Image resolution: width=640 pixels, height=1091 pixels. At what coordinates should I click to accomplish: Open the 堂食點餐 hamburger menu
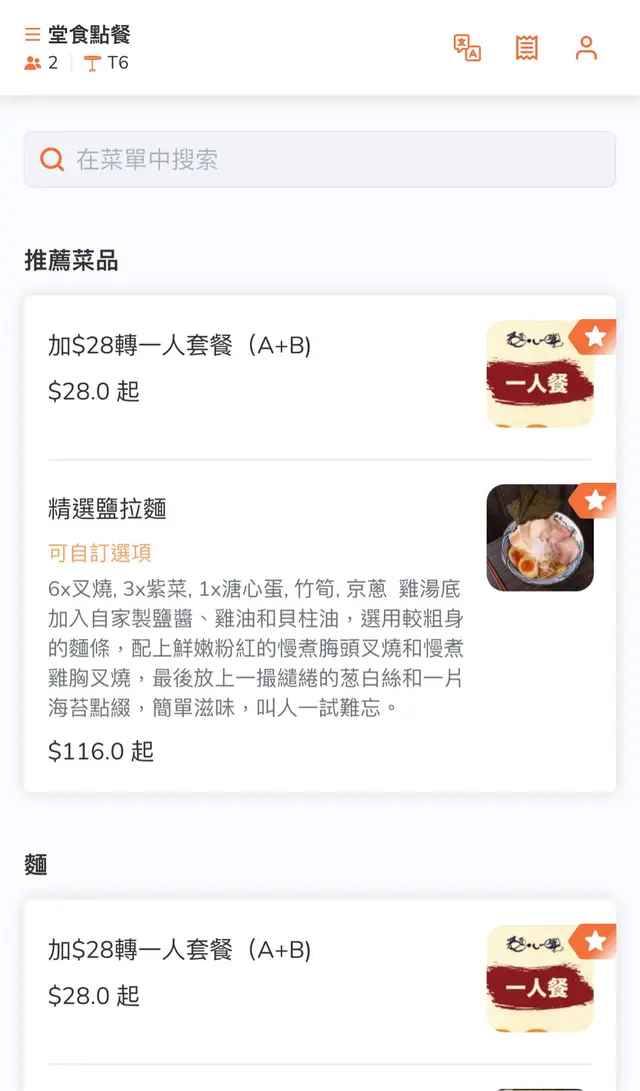(x=33, y=35)
